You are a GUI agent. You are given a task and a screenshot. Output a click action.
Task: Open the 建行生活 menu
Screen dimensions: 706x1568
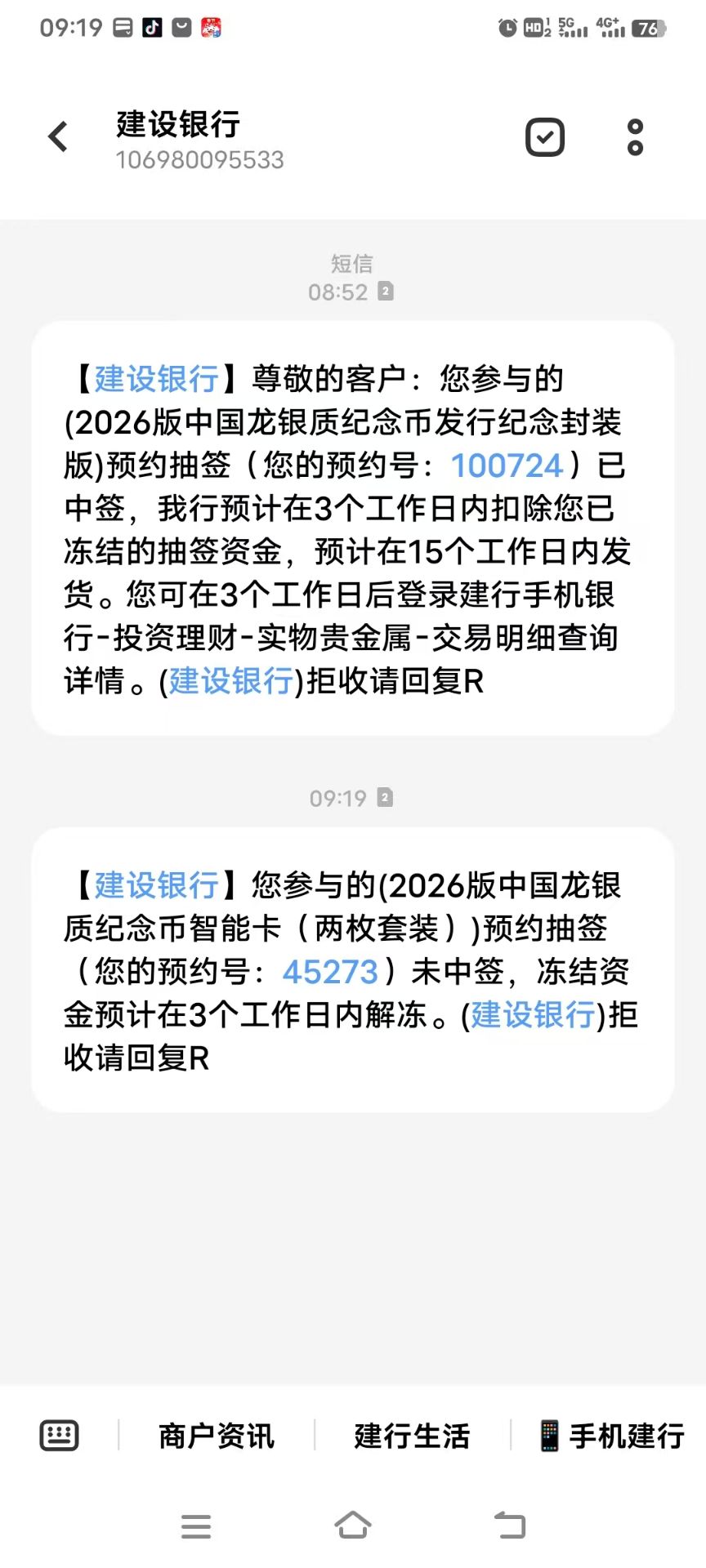point(412,1435)
